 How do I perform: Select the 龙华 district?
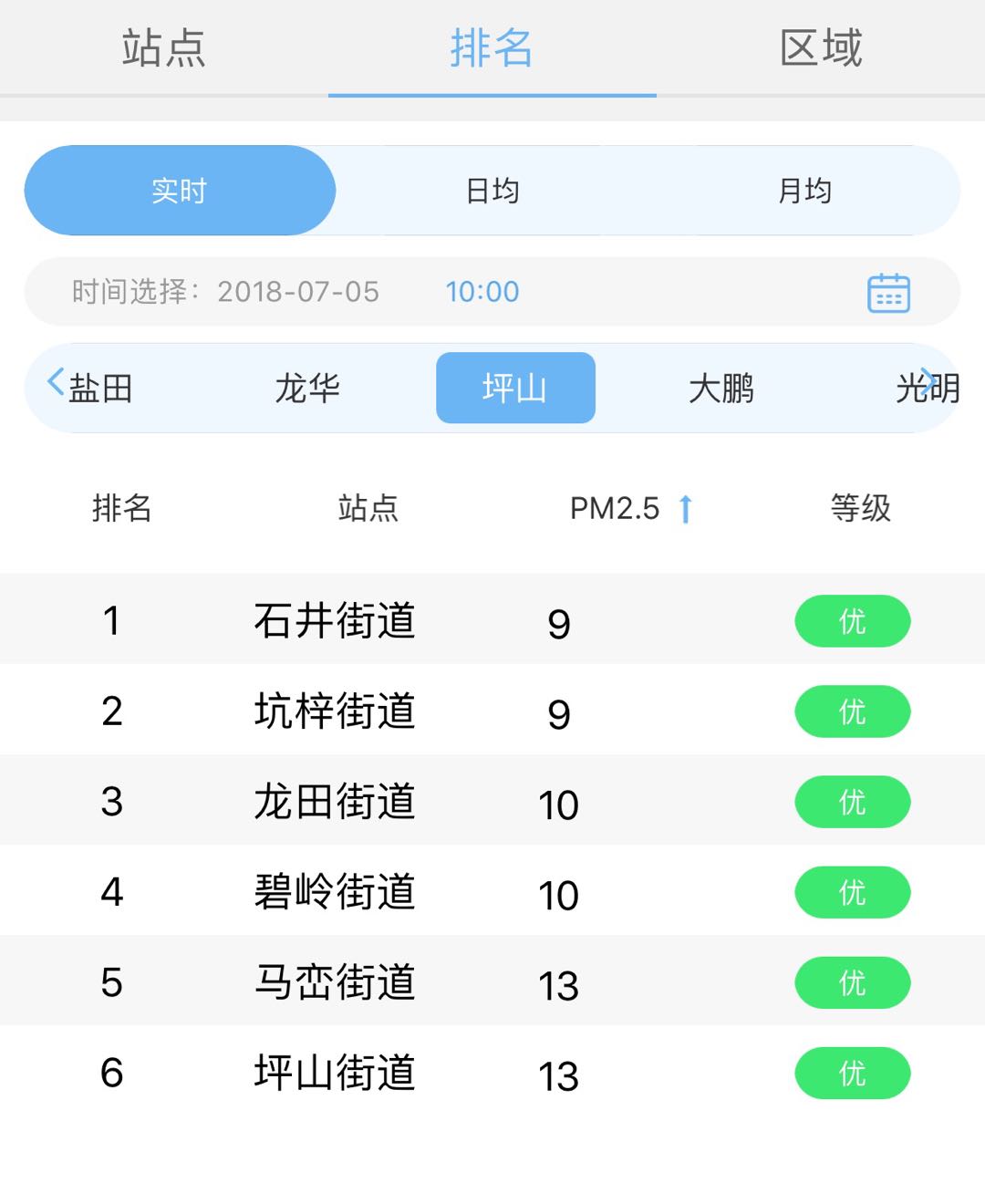coord(310,388)
